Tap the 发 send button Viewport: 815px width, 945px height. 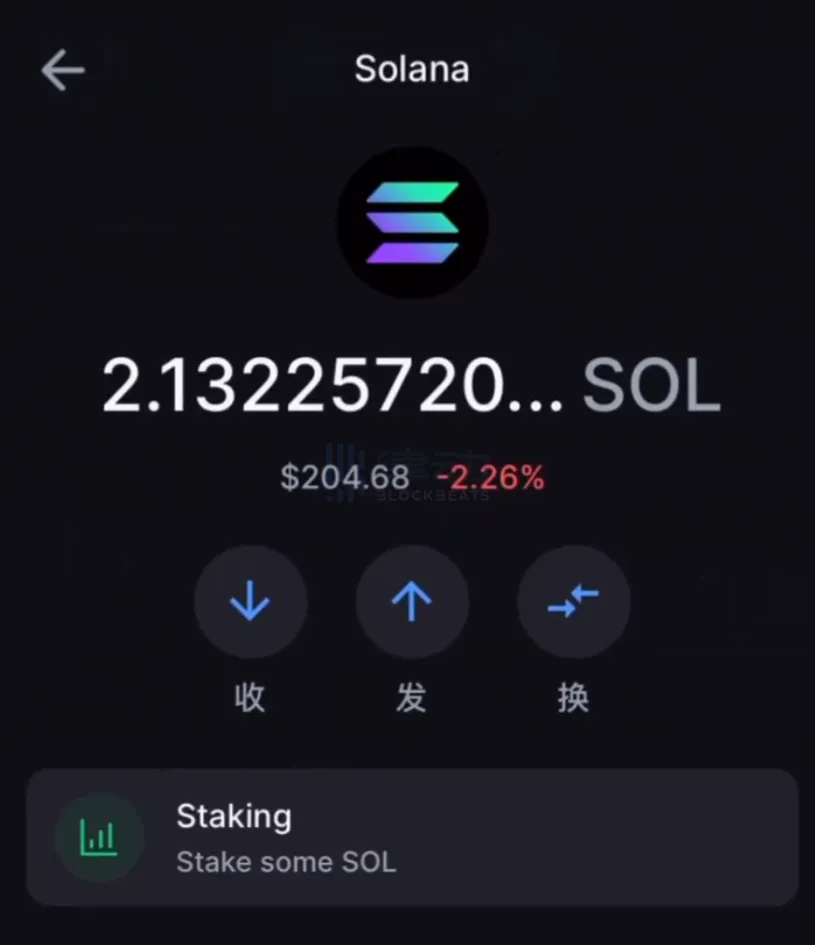point(412,602)
